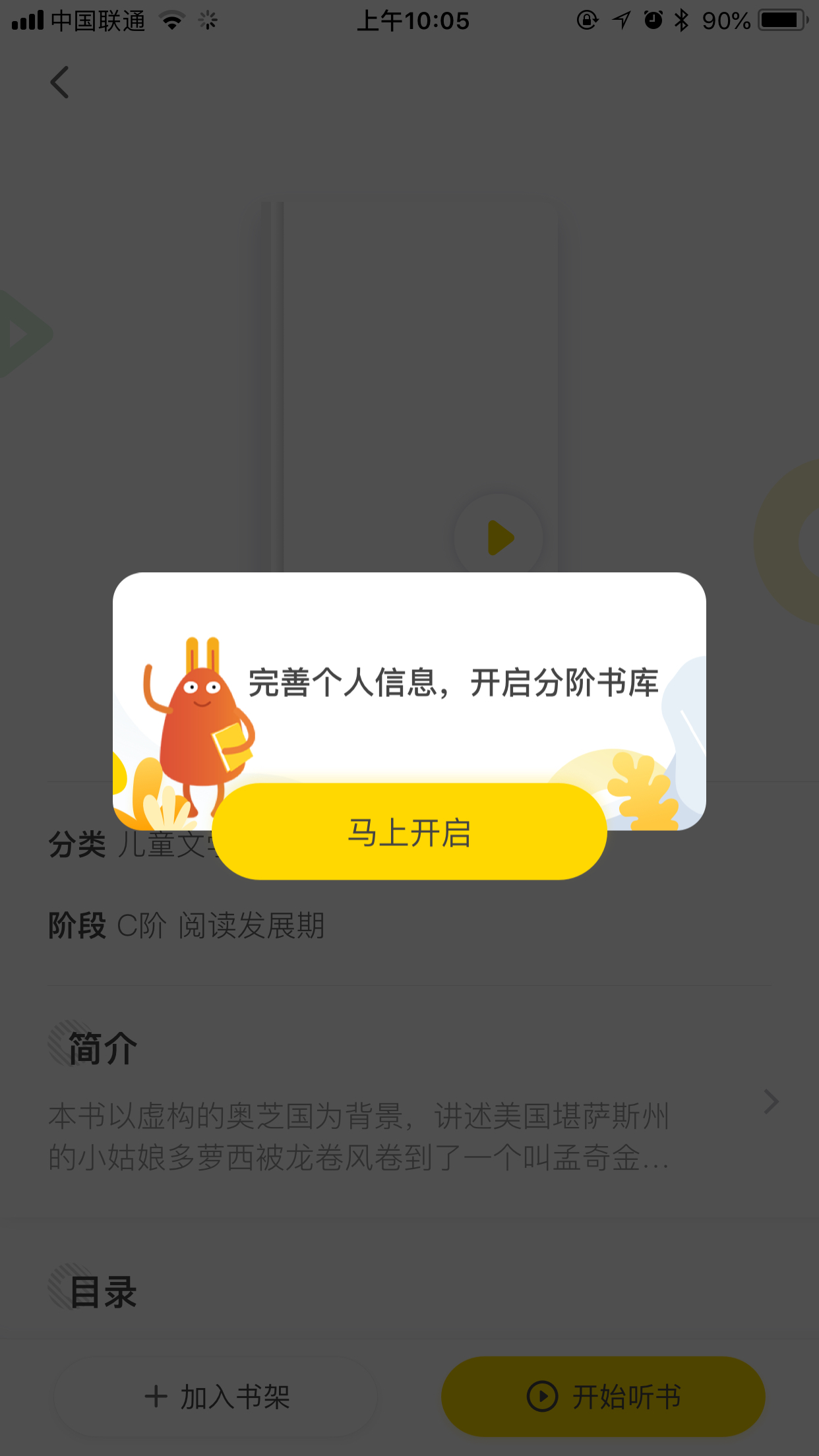Expand the 简介 description chevron
Screen dimensions: 819x1456
click(x=771, y=1102)
